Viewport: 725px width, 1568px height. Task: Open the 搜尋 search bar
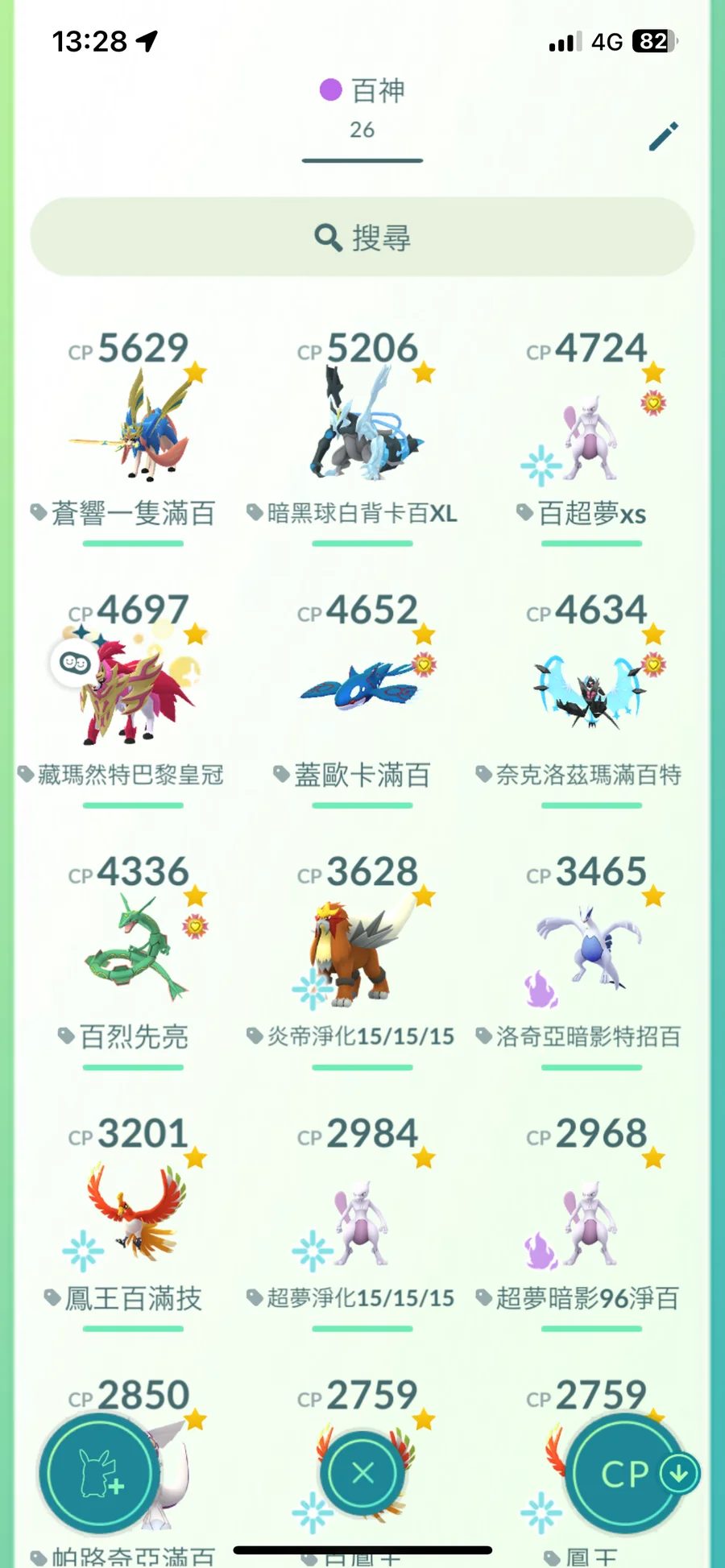coord(362,238)
